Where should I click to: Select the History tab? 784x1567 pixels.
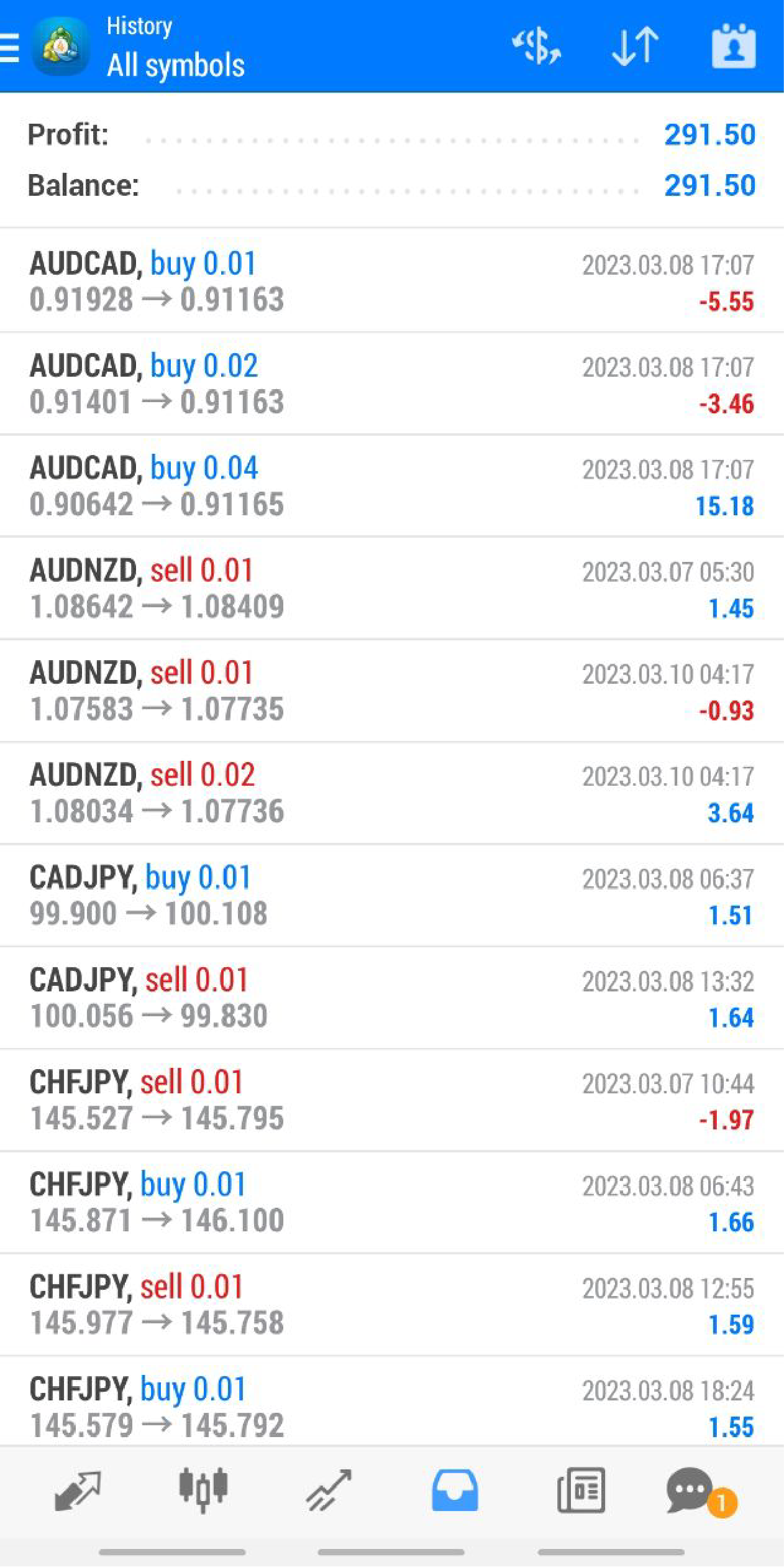tap(455, 1491)
